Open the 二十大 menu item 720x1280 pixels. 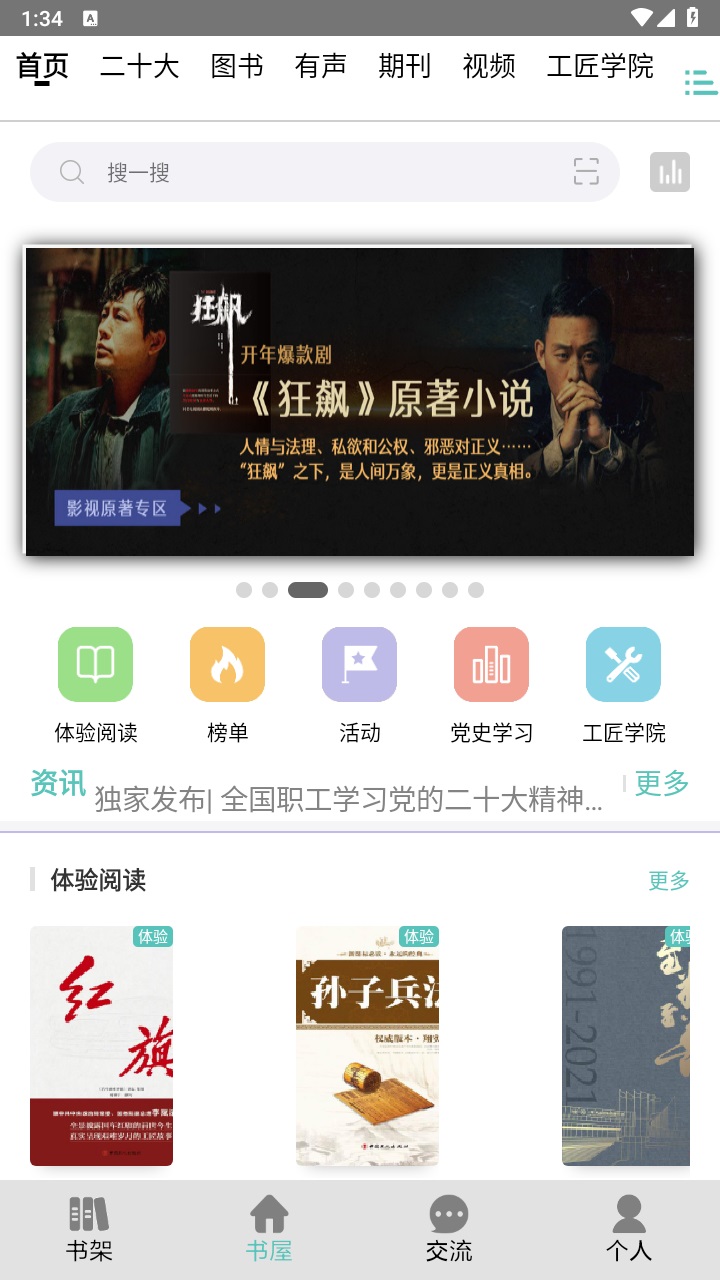pos(139,66)
